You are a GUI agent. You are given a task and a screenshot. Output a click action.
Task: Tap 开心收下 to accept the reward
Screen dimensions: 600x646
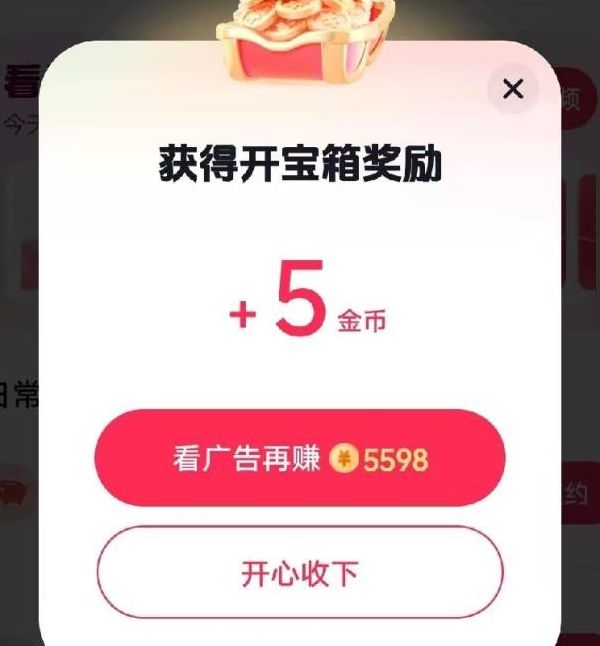[x=299, y=573]
